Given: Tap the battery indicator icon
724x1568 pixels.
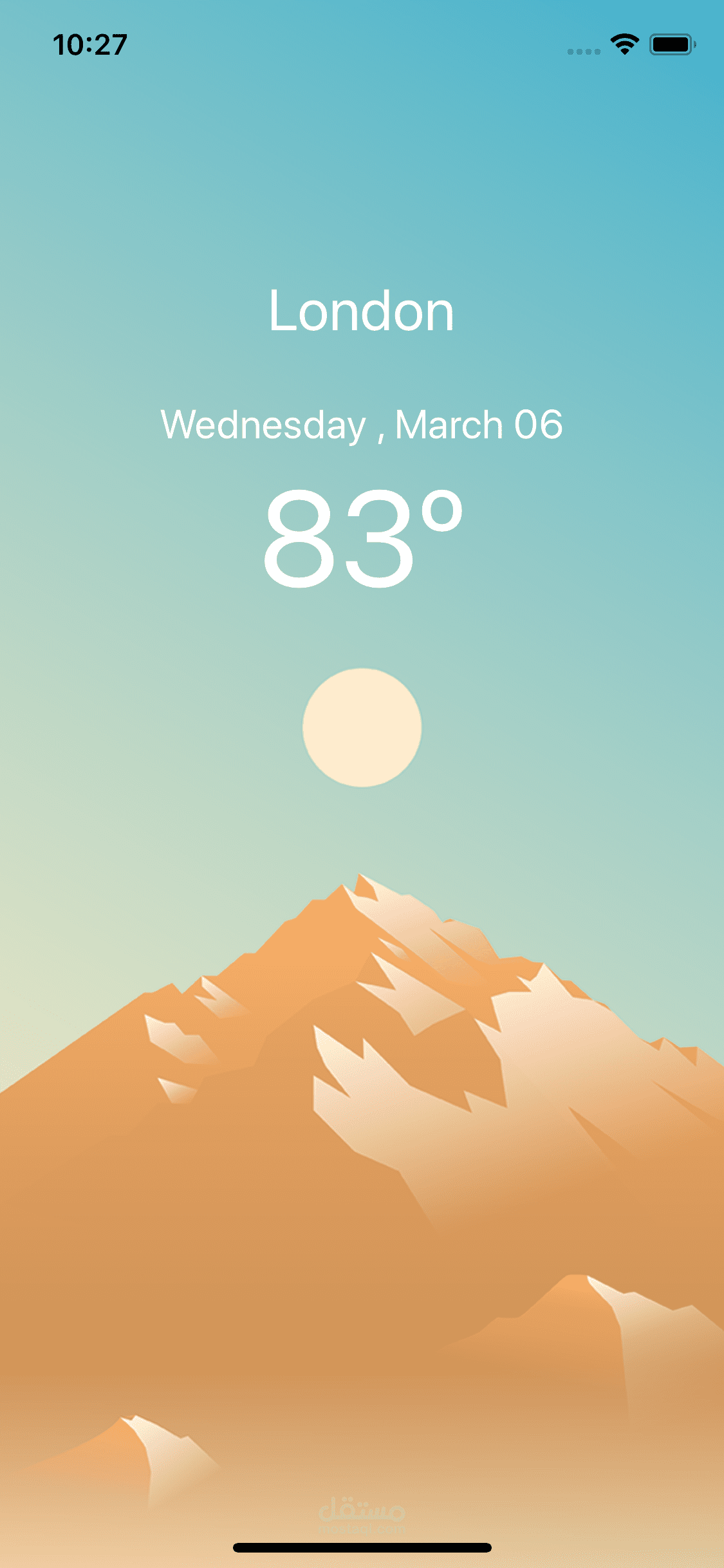Looking at the screenshot, I should click(671, 44).
